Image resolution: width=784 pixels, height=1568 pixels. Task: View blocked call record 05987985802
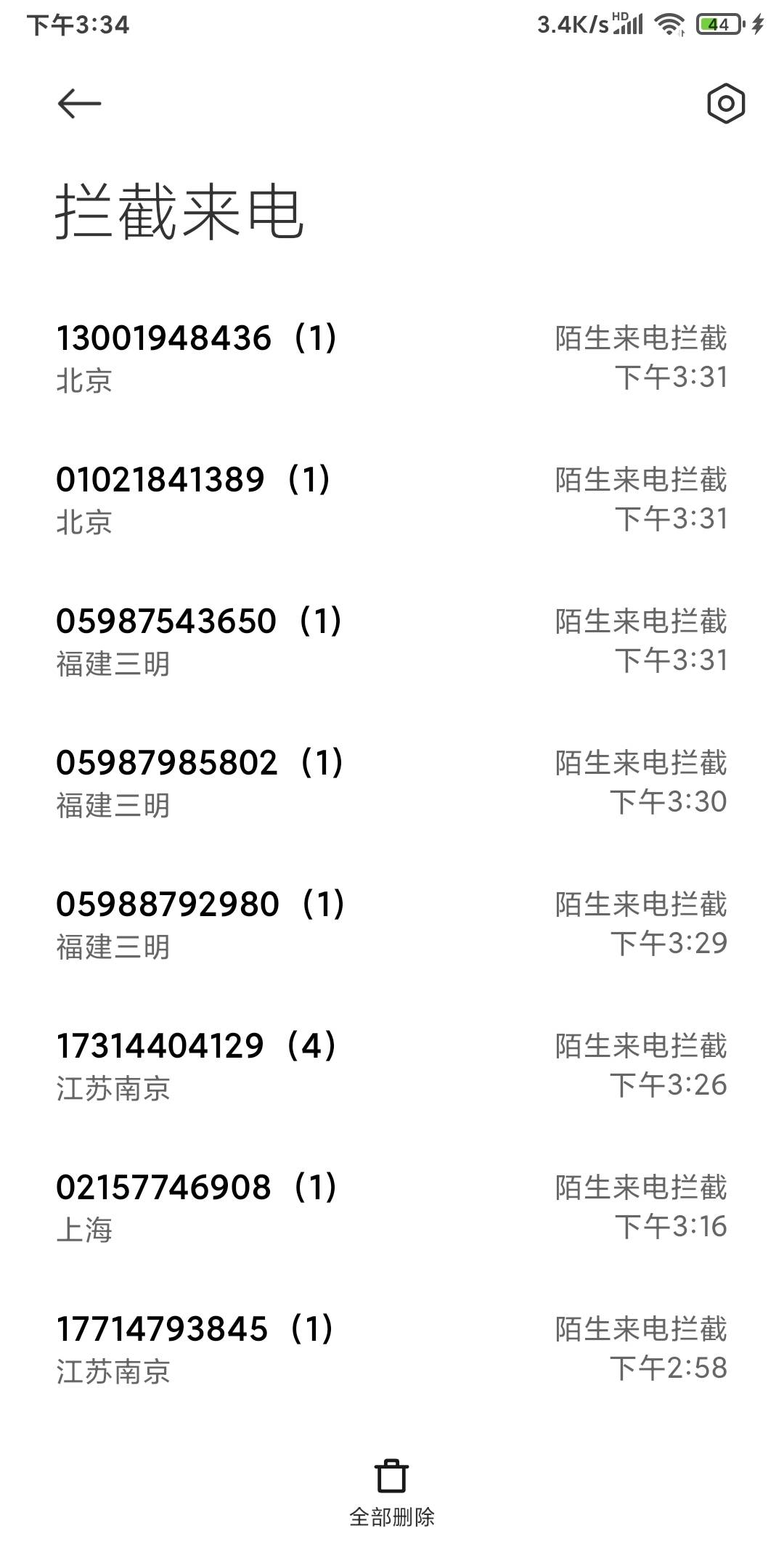coord(392,783)
